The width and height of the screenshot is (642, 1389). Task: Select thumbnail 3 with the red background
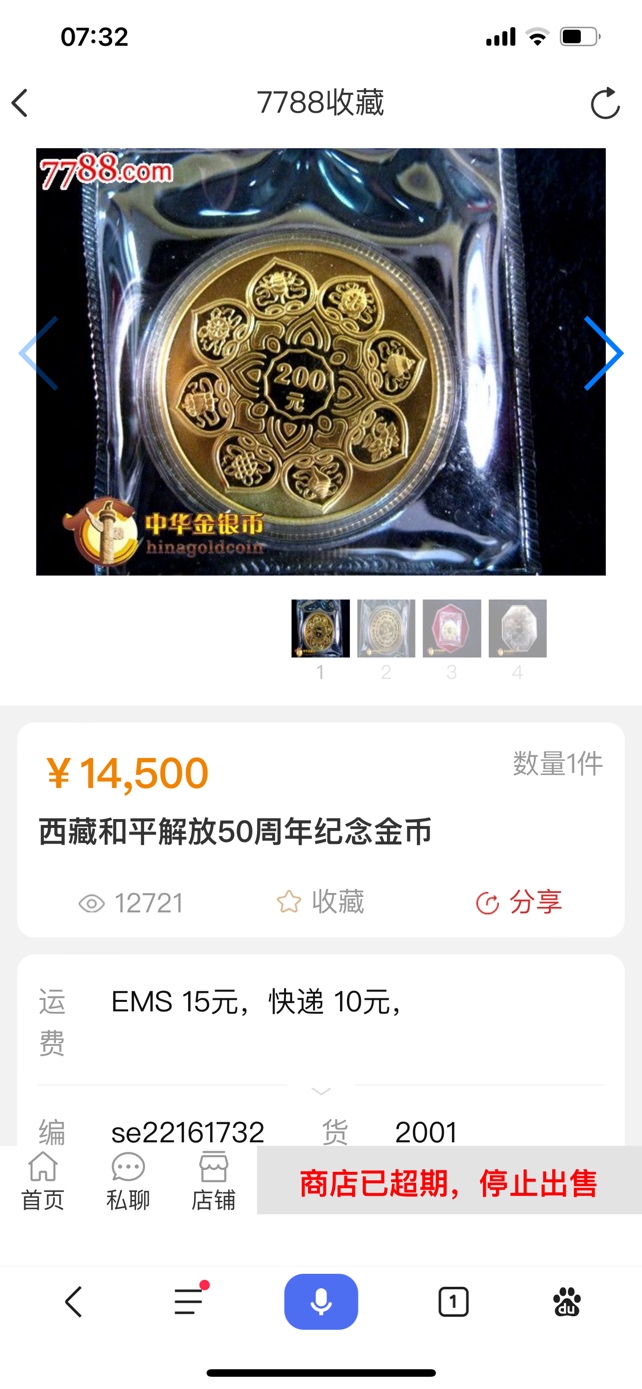coord(451,629)
